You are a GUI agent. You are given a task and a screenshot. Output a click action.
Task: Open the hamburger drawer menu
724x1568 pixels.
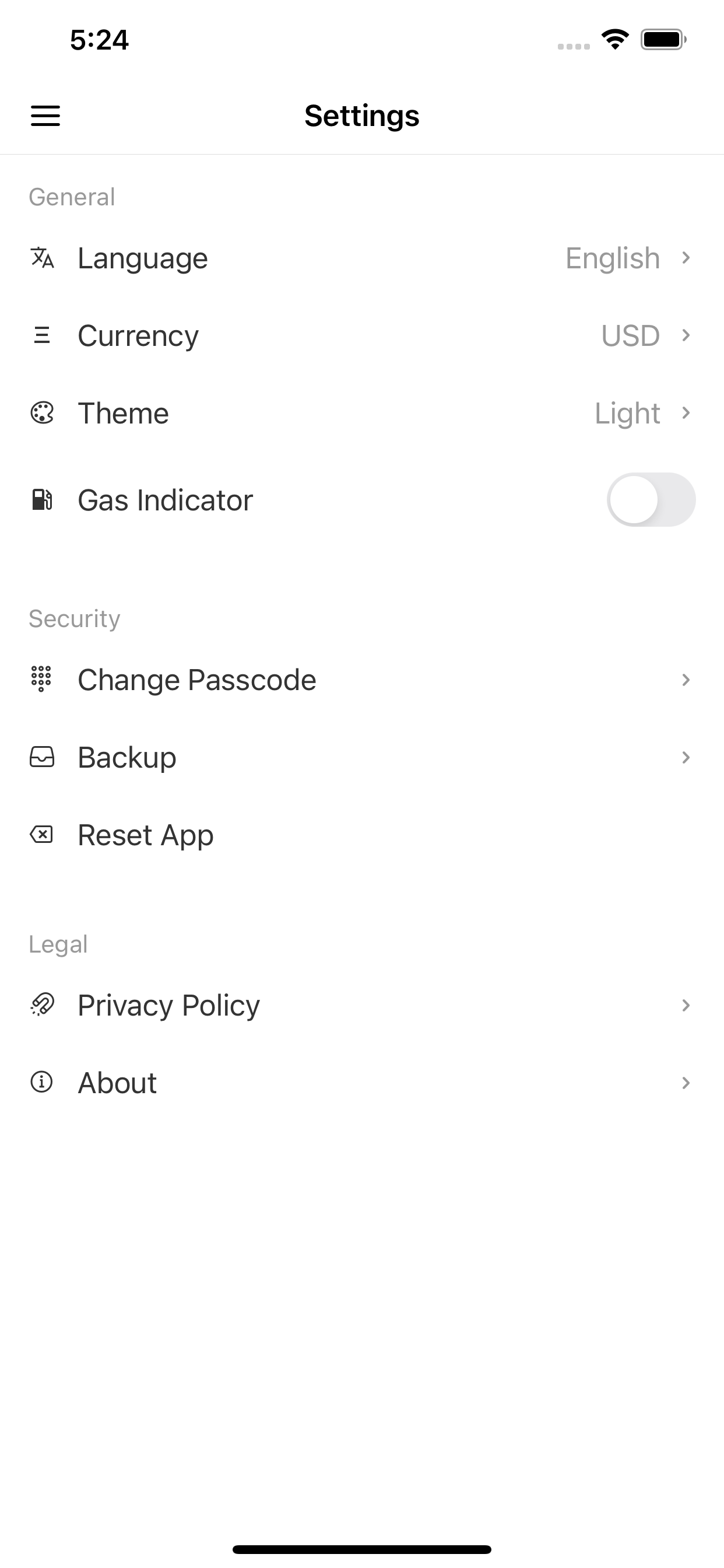coord(45,116)
